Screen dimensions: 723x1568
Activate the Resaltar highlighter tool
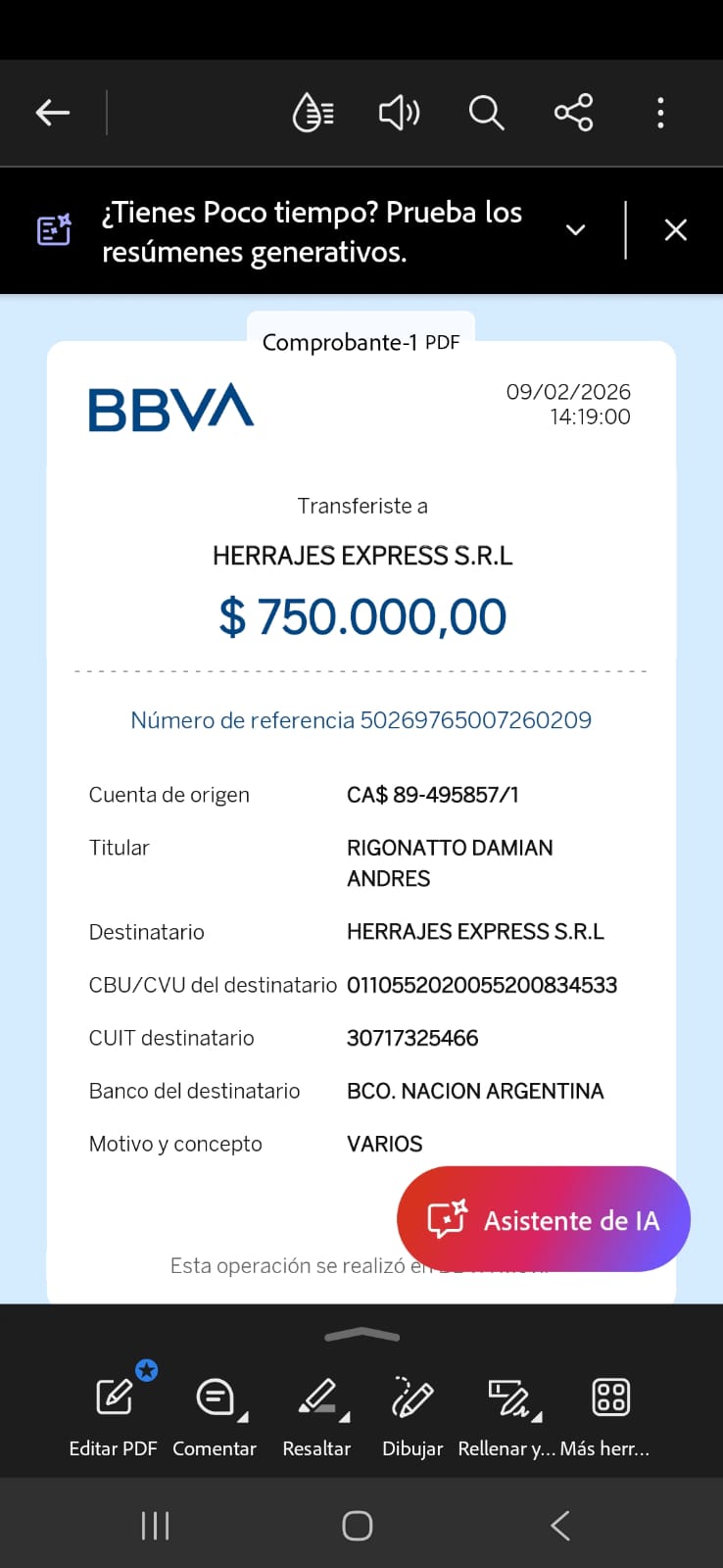316,1411
